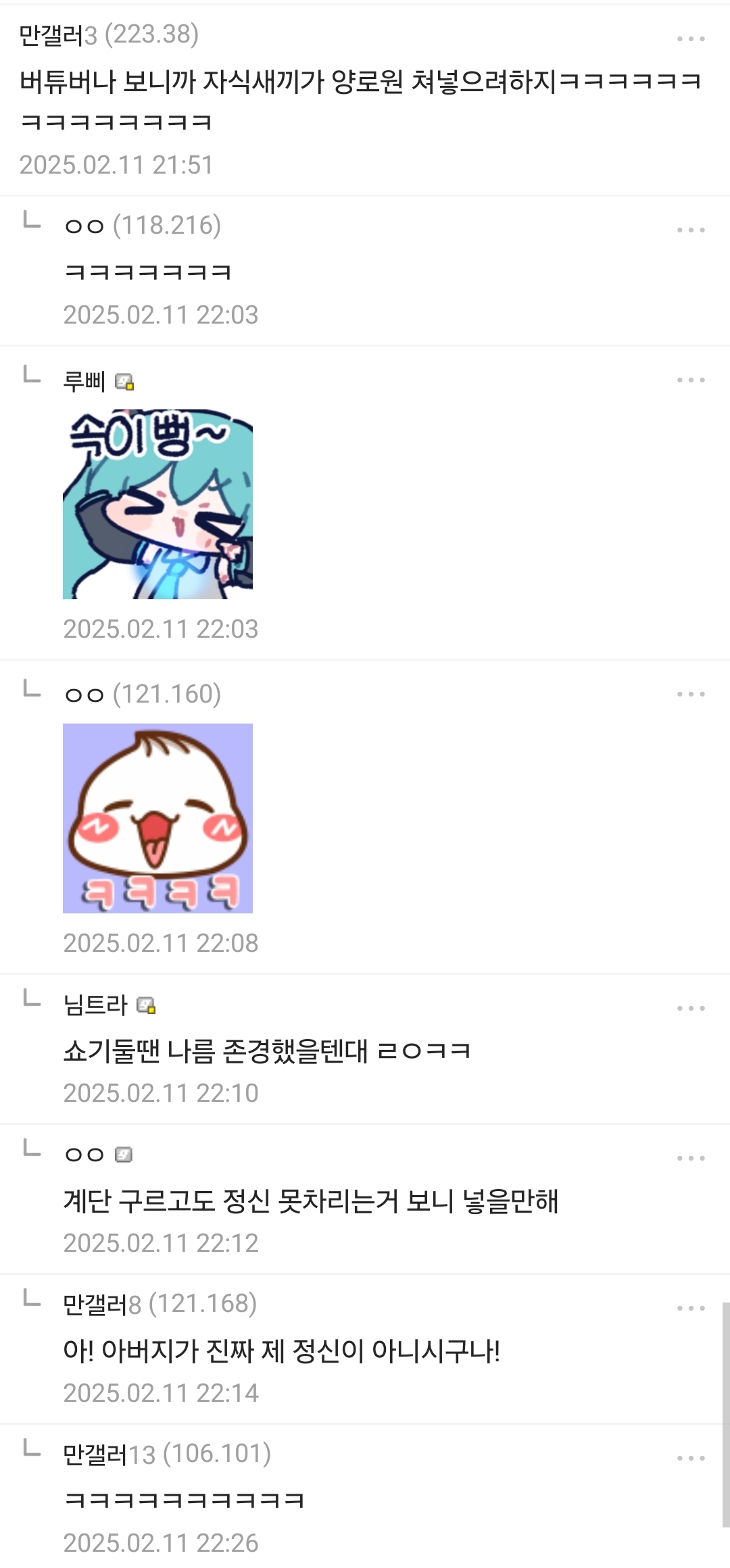Open more options for 만갤러13's reply

point(691,1459)
